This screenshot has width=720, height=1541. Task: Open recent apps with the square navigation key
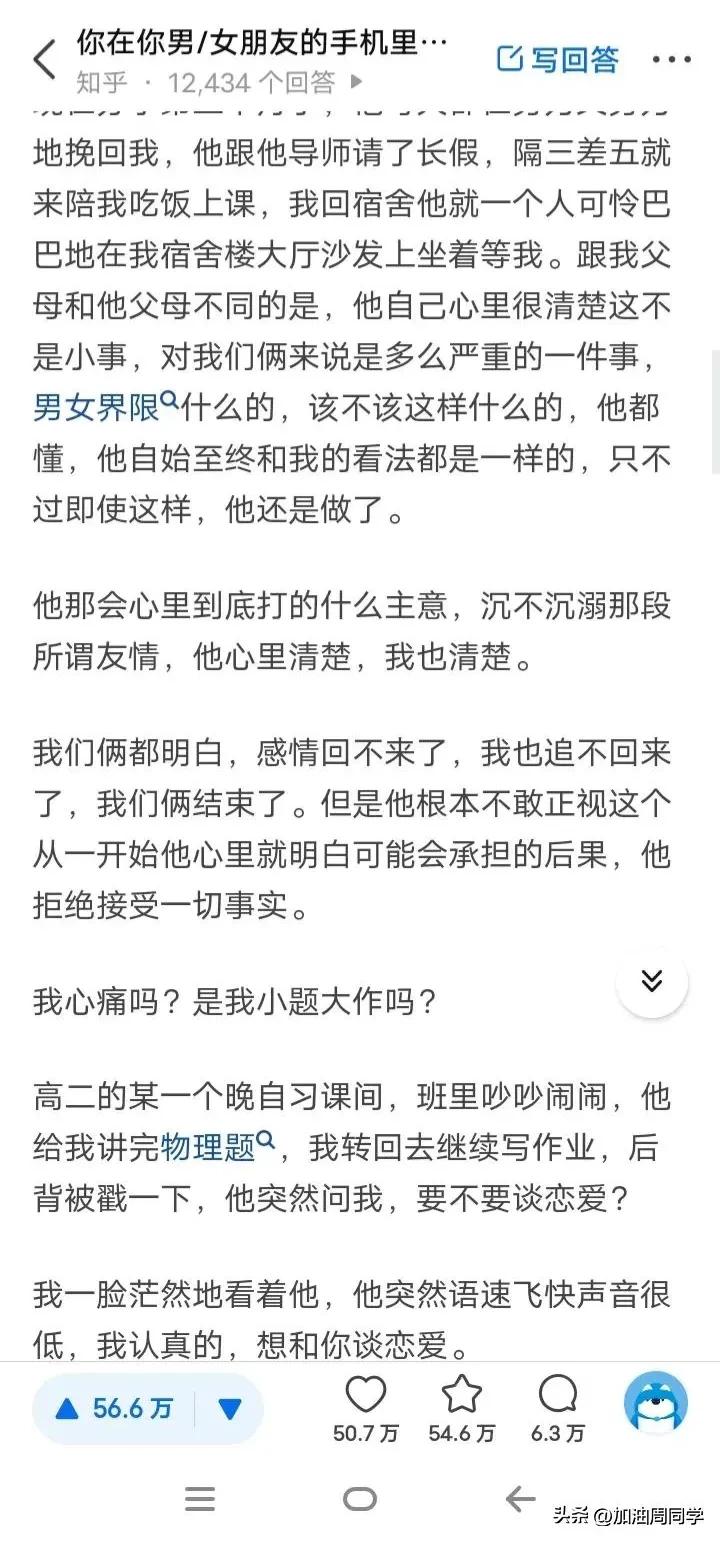359,1499
